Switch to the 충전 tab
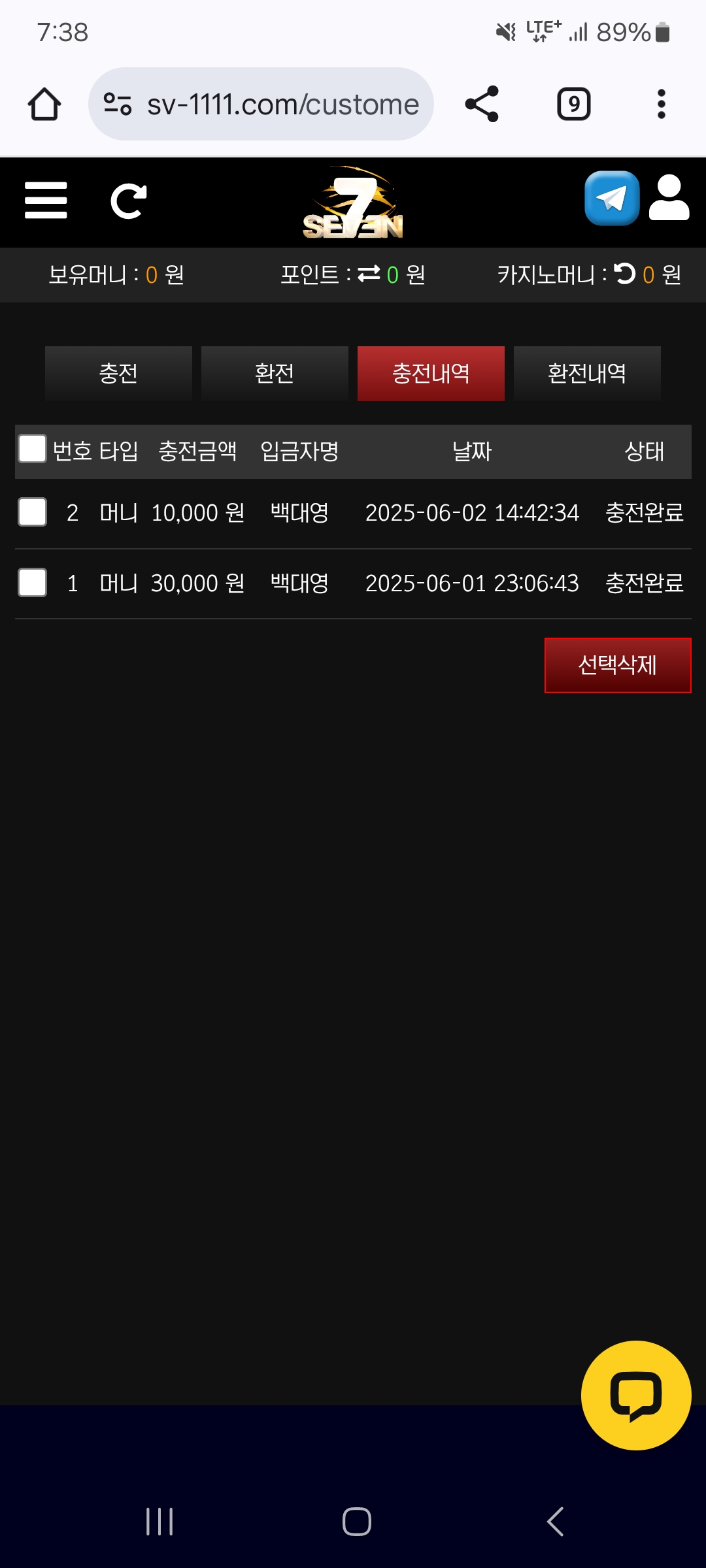Screen dimensions: 706x1568 click(118, 374)
